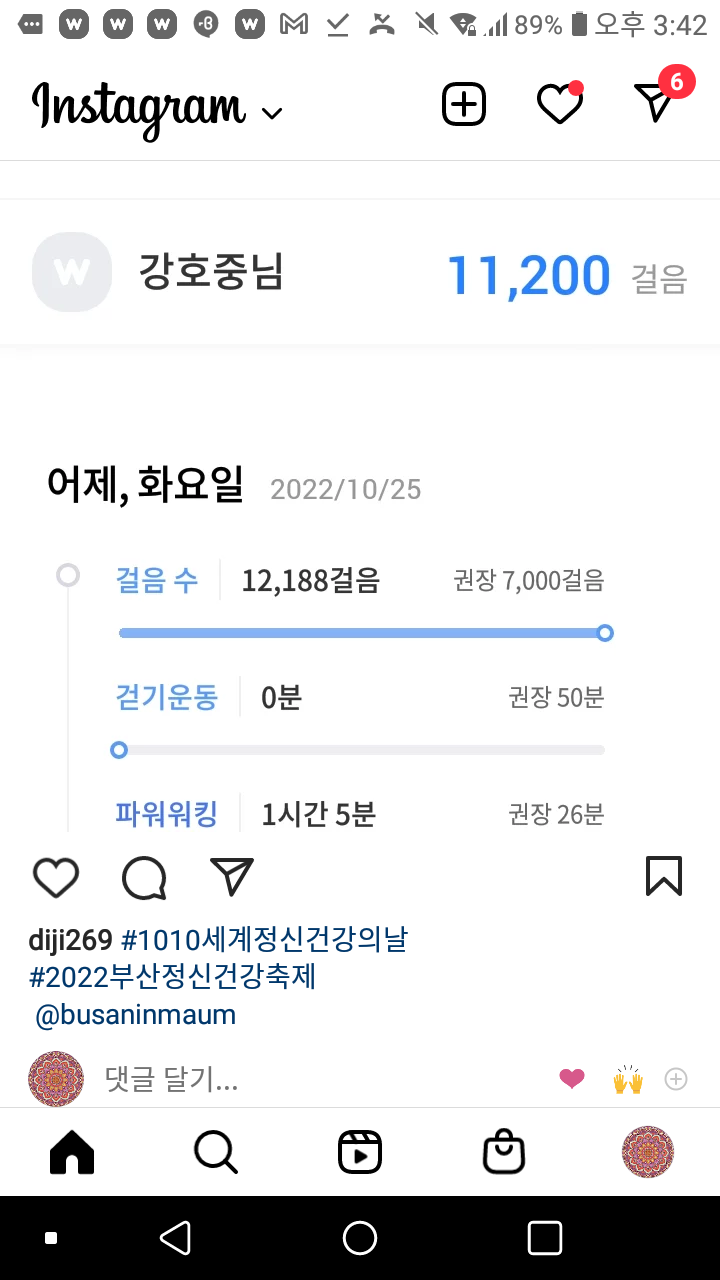The height and width of the screenshot is (1280, 720).
Task: Go back with system back button
Action: pos(176,1238)
